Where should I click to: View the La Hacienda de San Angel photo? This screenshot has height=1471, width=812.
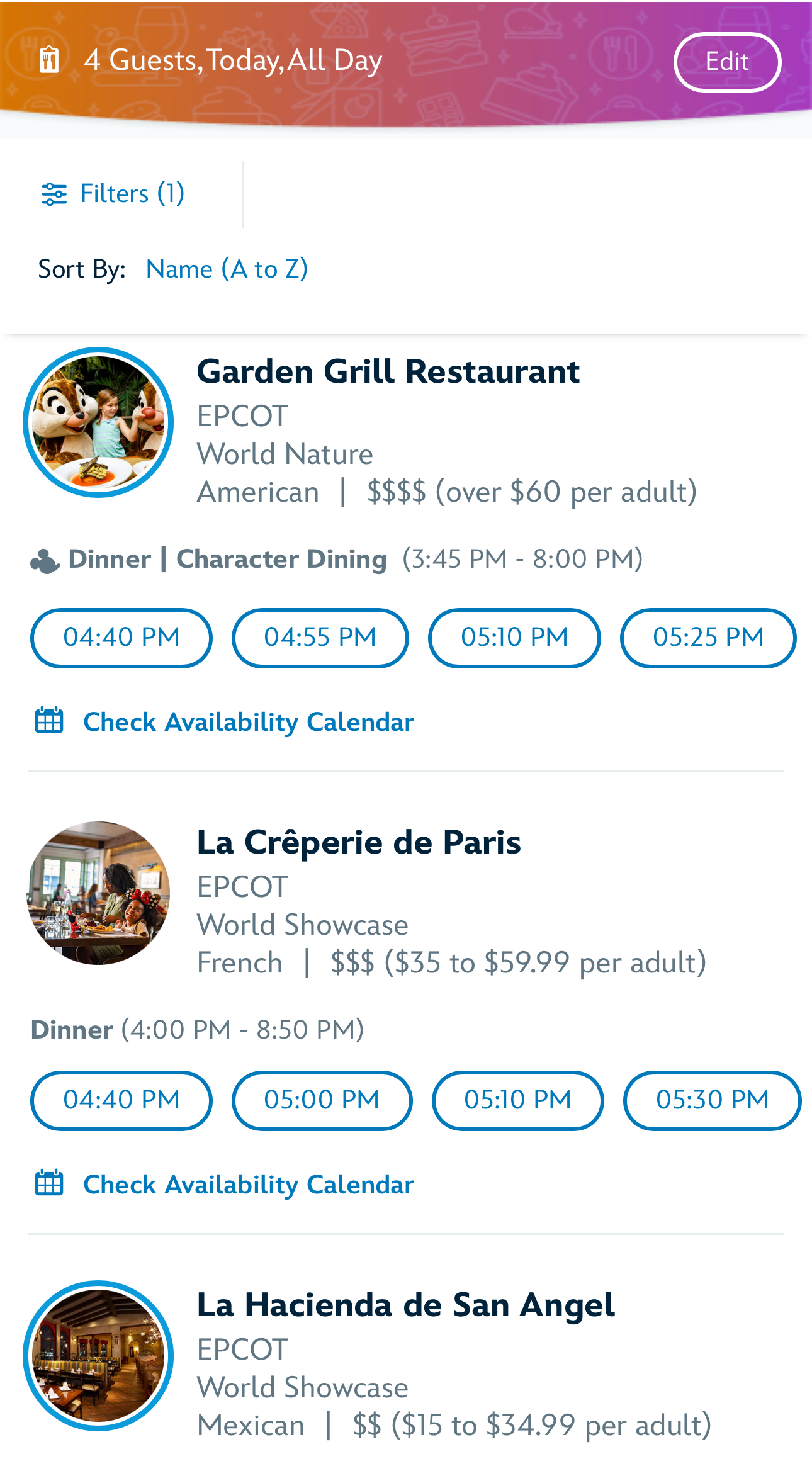(98, 1355)
